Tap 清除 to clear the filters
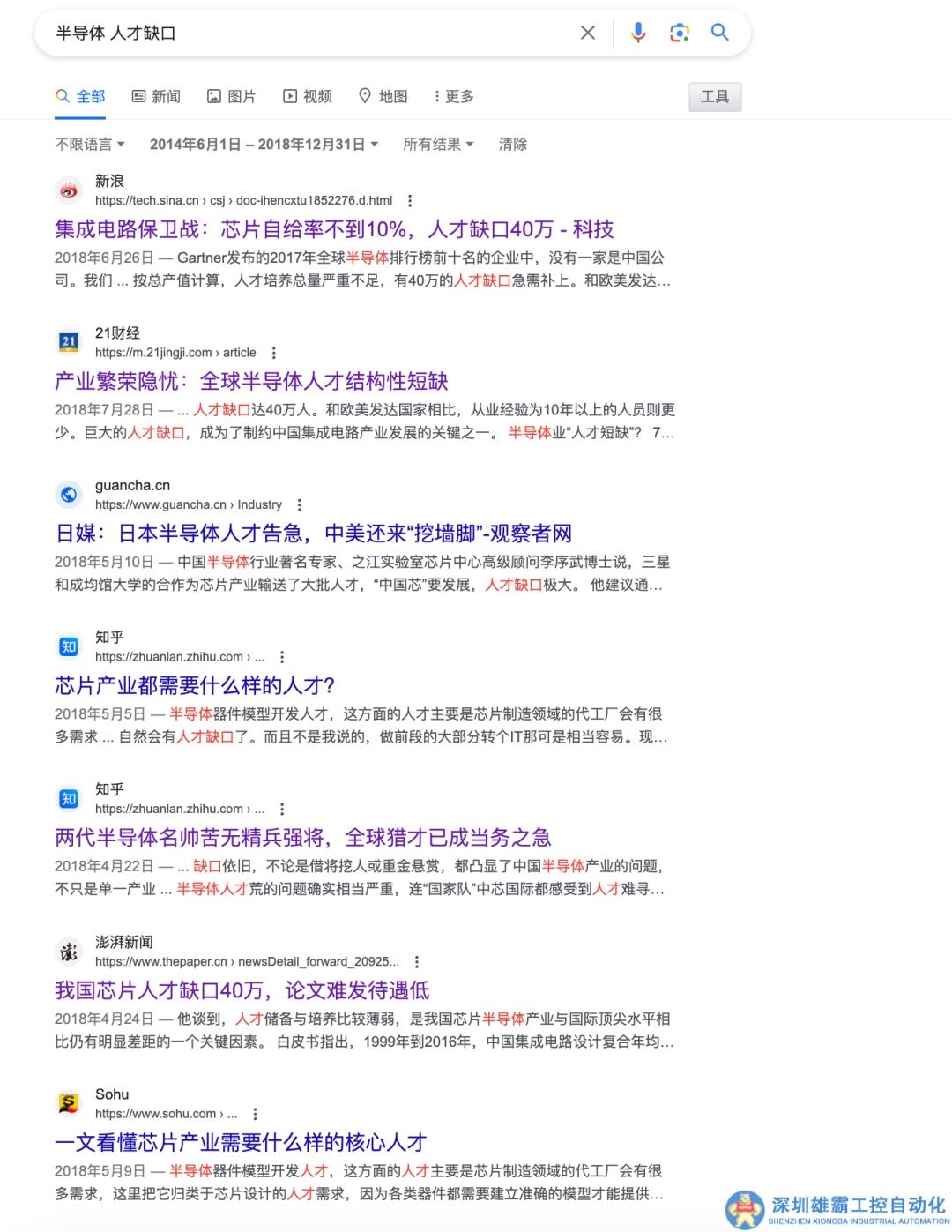952x1232 pixels. pos(513,144)
